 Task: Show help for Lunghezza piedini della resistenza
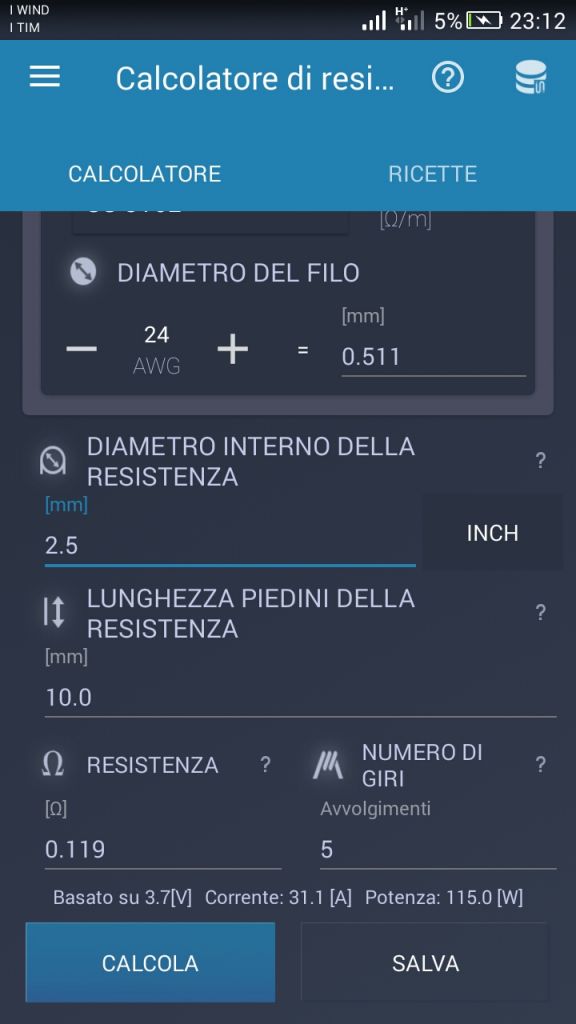(x=540, y=613)
